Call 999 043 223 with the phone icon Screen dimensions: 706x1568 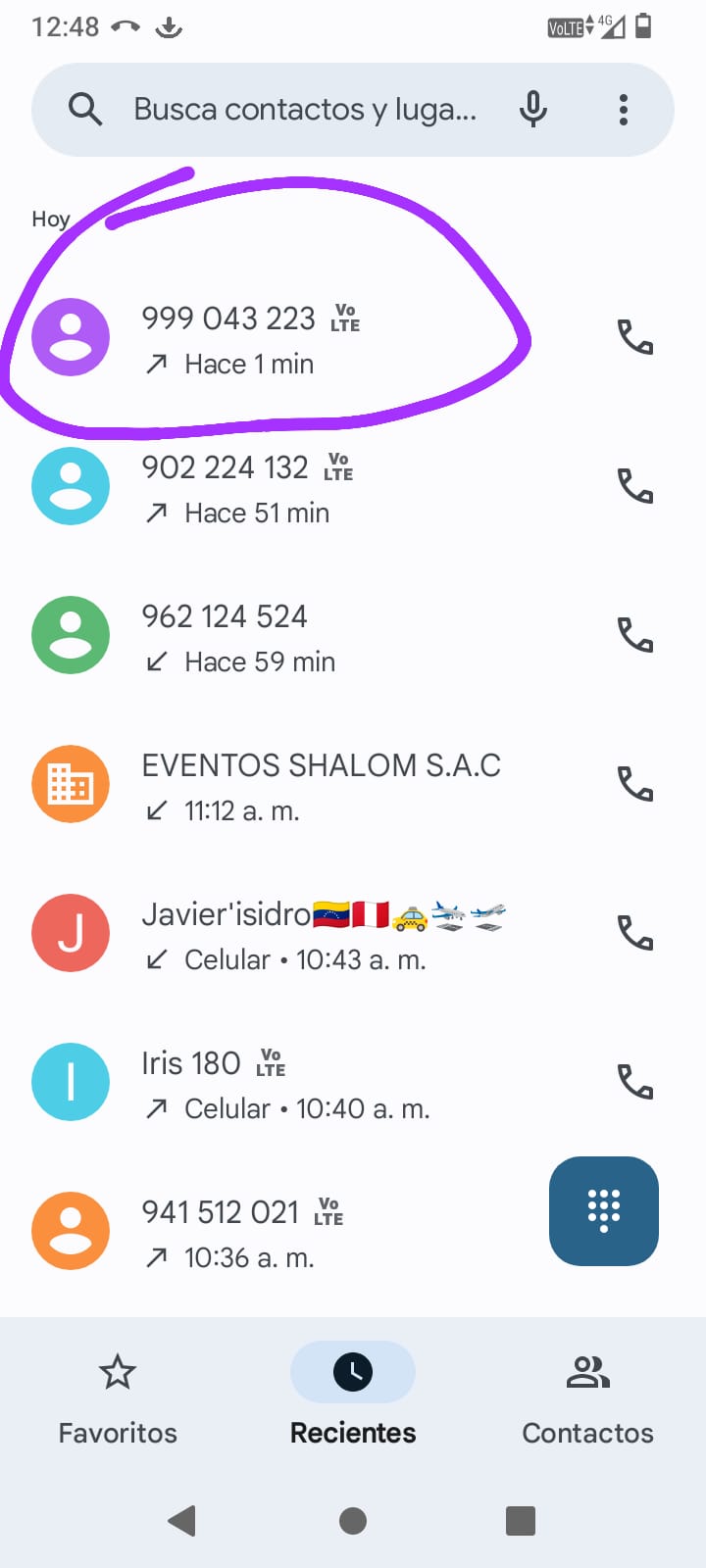click(634, 338)
